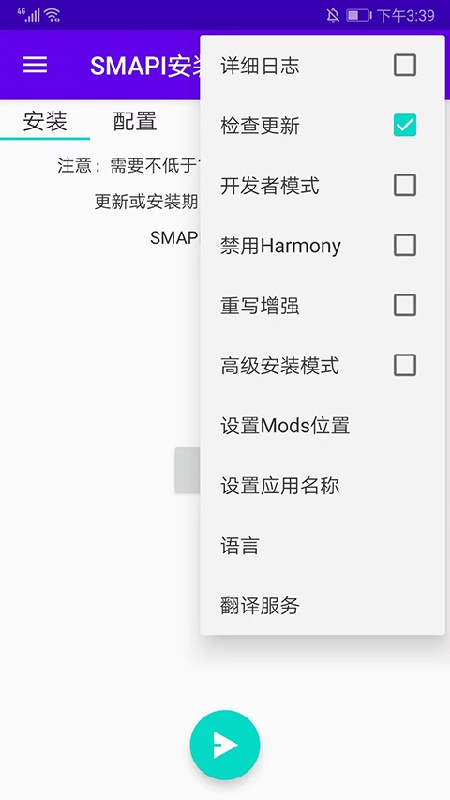Screen dimensions: 450x800
Task: Tick the 高级安装模式 checkbox
Action: point(405,365)
